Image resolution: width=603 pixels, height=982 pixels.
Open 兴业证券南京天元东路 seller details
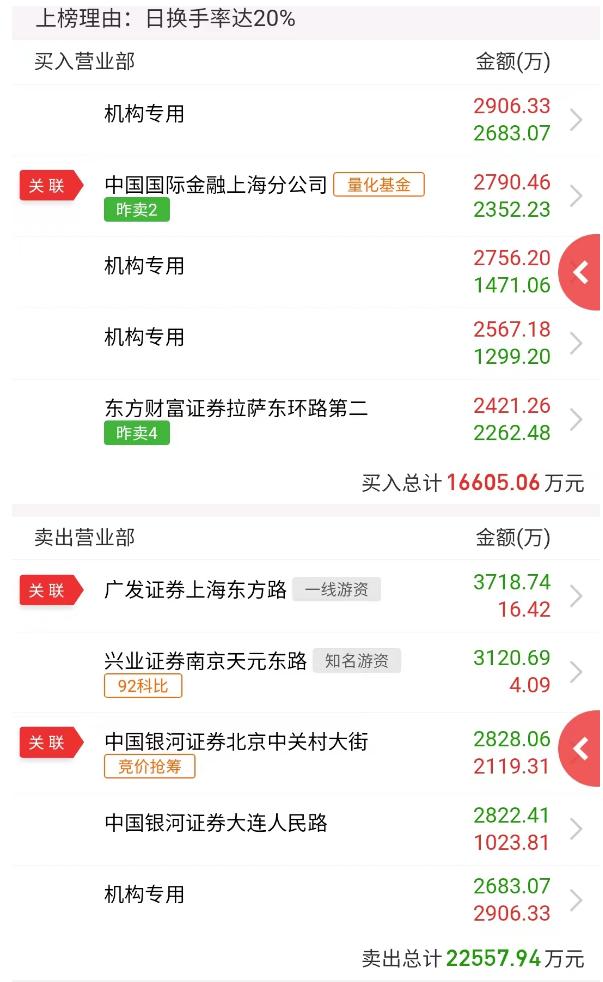pos(305,672)
